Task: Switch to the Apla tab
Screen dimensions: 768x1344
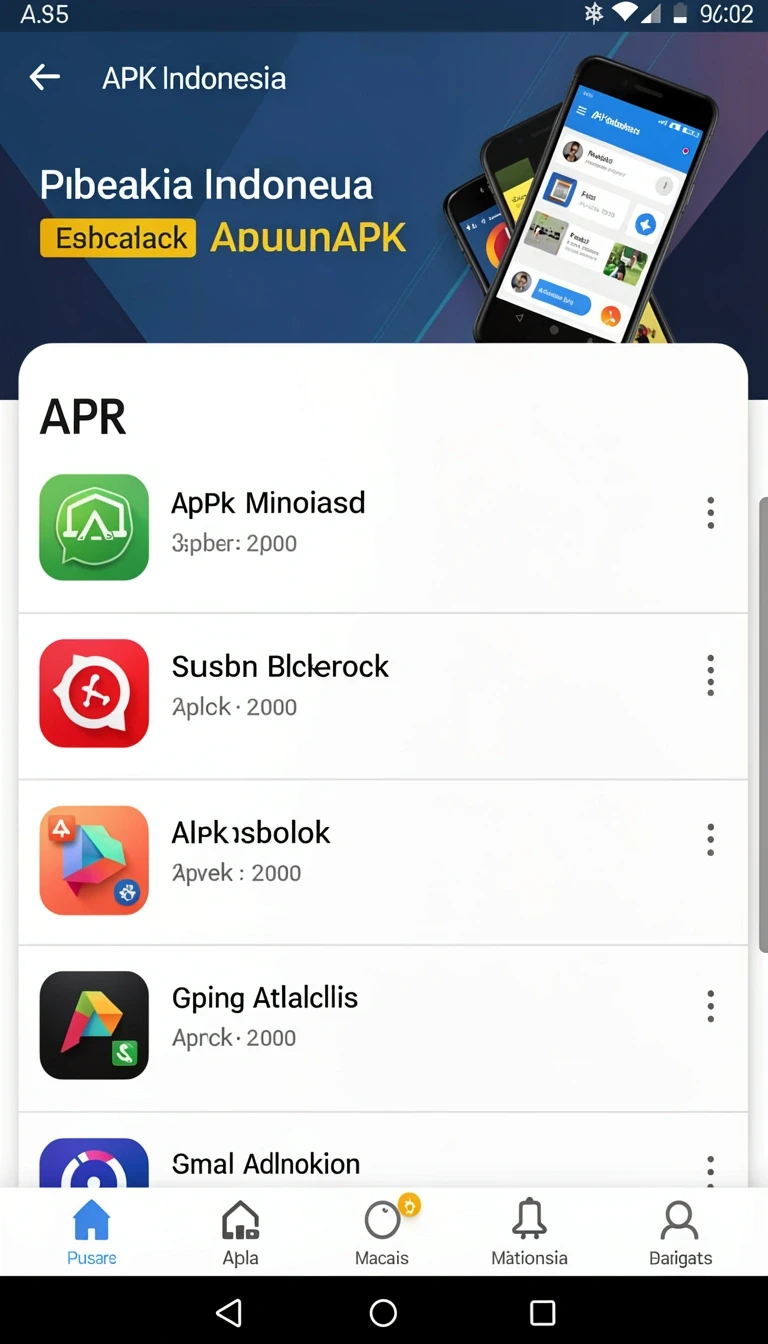Action: 240,1232
